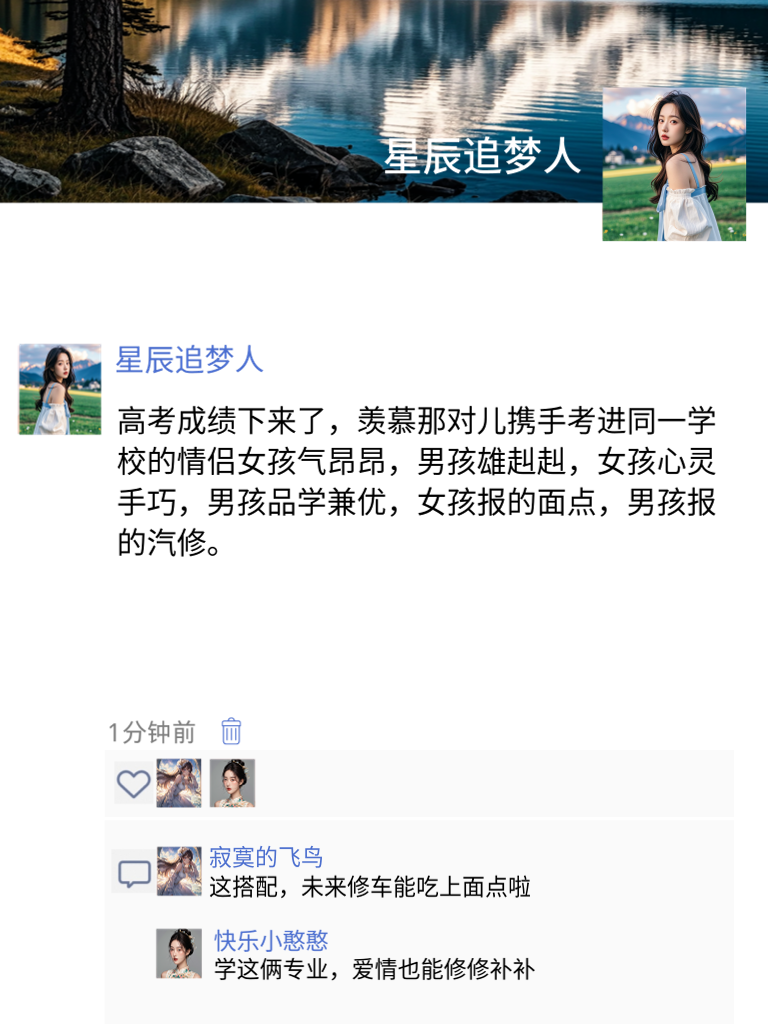Open the comment box via the speech bubble icon
This screenshot has height=1024, width=768.
pos(131,874)
